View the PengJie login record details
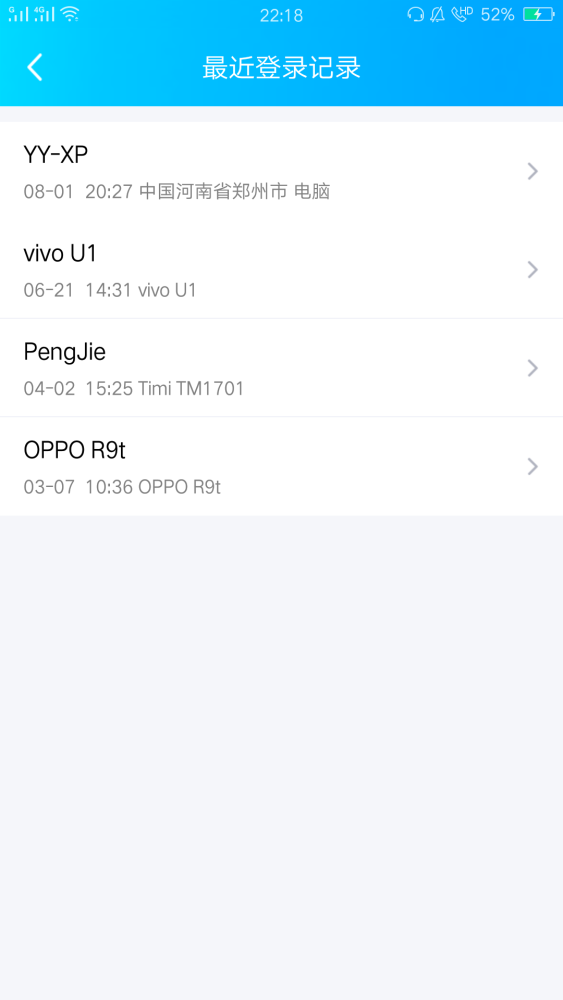Screen dimensions: 563x1000 [x=281, y=368]
